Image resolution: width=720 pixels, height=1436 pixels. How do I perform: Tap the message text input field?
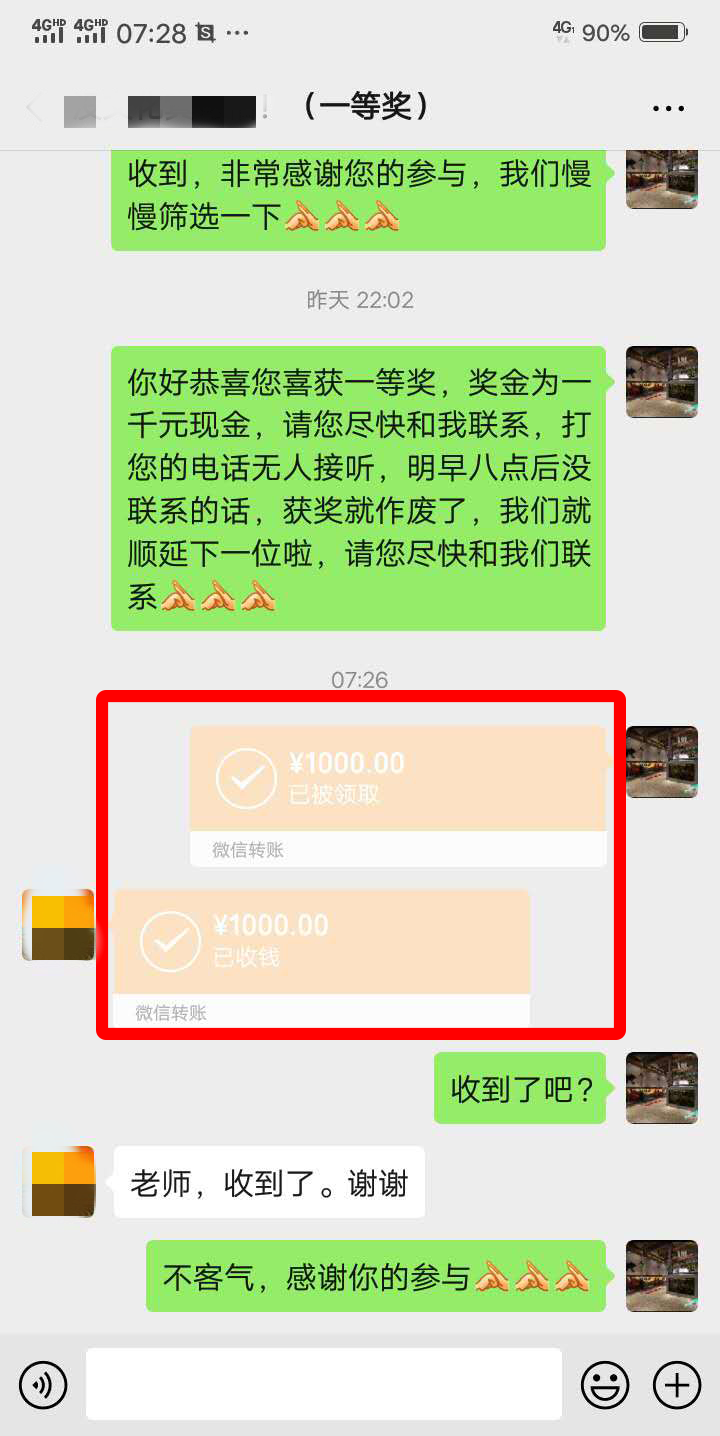323,1384
